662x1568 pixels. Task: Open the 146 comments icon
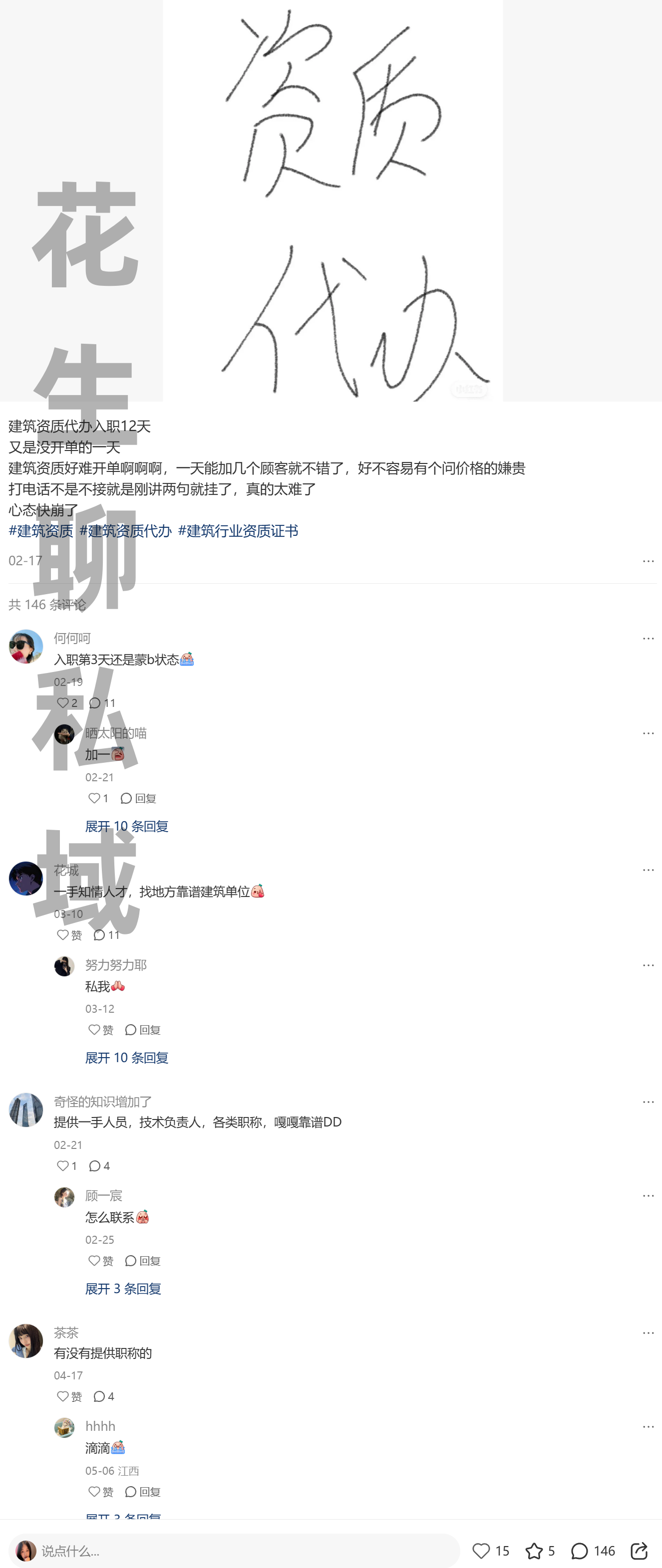tap(580, 1551)
